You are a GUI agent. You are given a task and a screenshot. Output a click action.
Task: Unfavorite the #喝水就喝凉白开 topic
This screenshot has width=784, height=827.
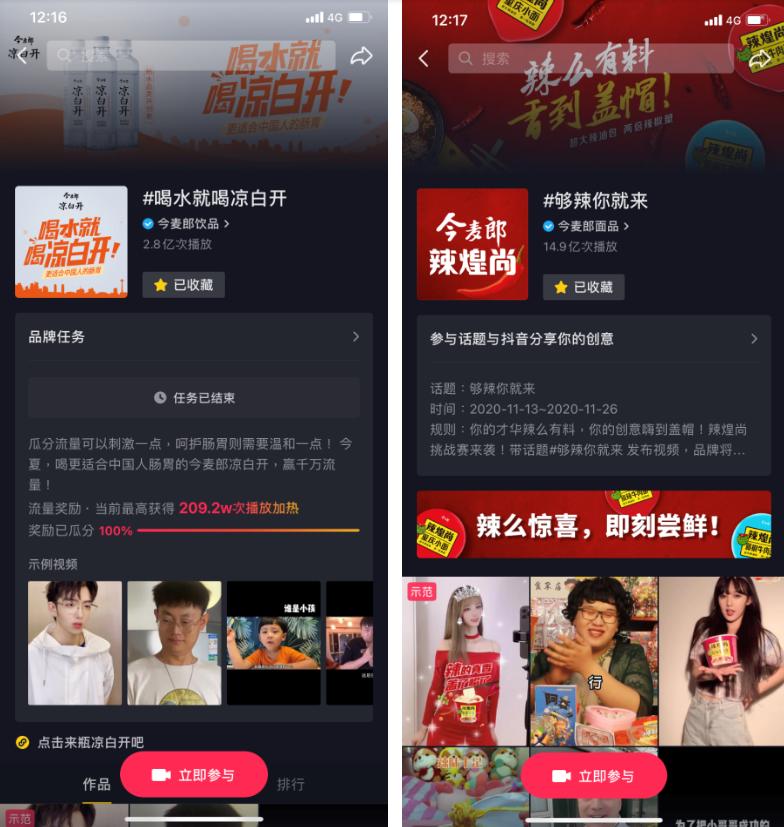[184, 285]
